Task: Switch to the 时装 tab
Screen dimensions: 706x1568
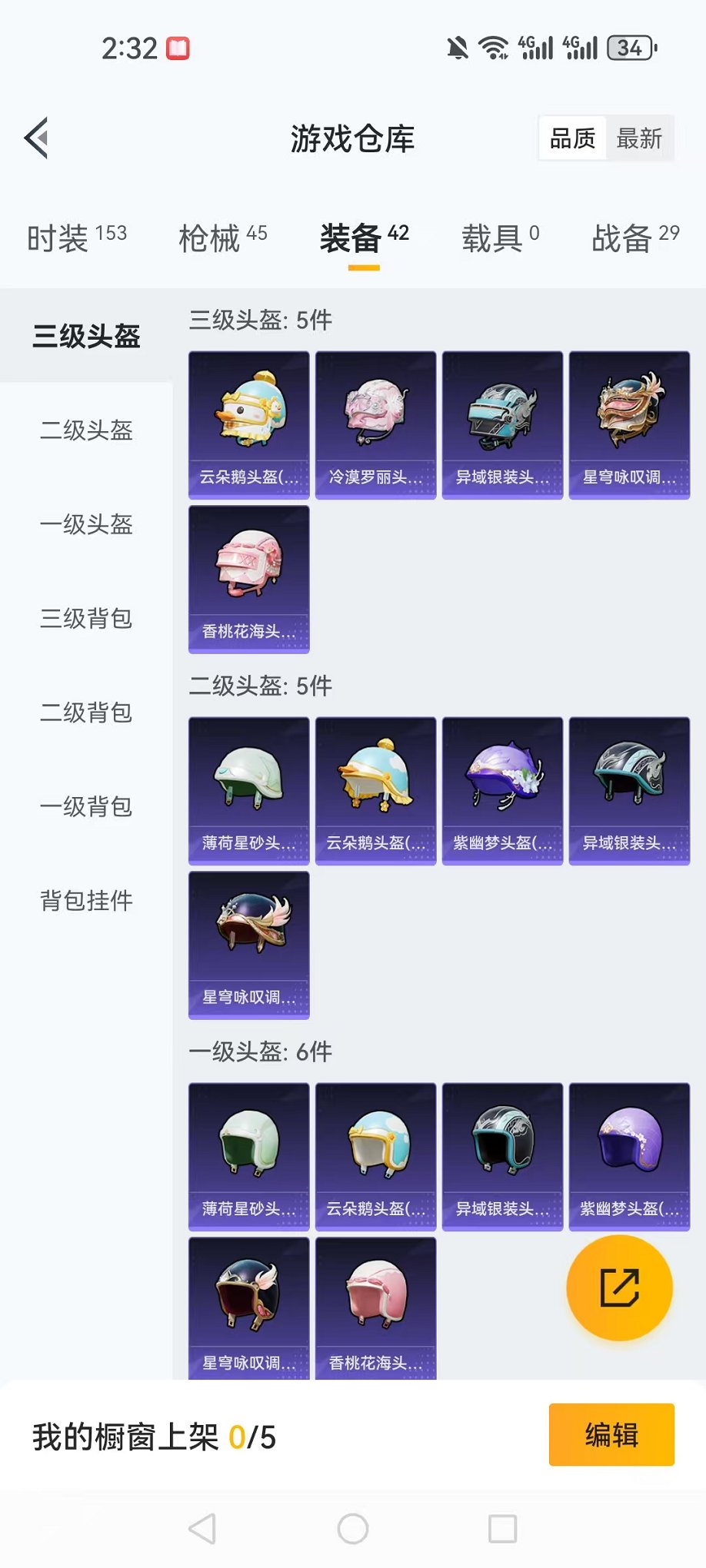Action: pyautogui.click(x=76, y=238)
